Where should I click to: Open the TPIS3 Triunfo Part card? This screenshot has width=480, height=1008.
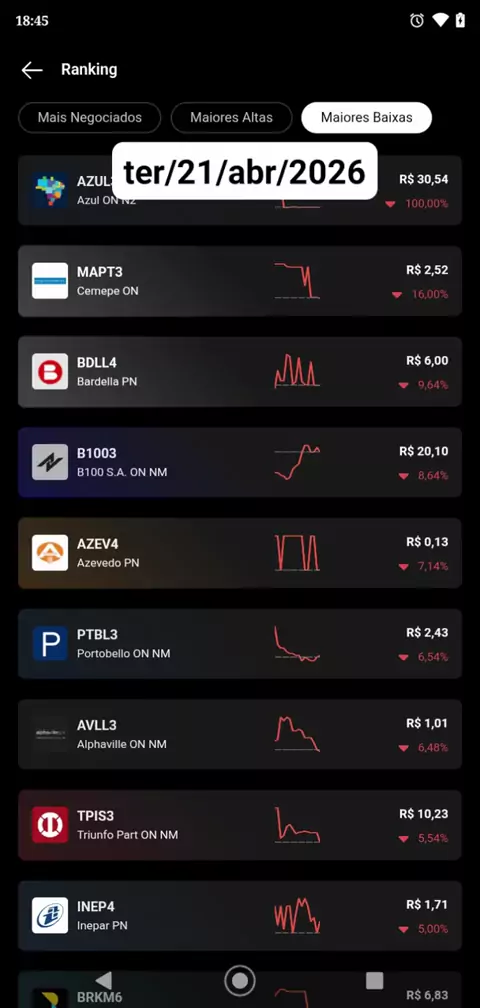(240, 825)
